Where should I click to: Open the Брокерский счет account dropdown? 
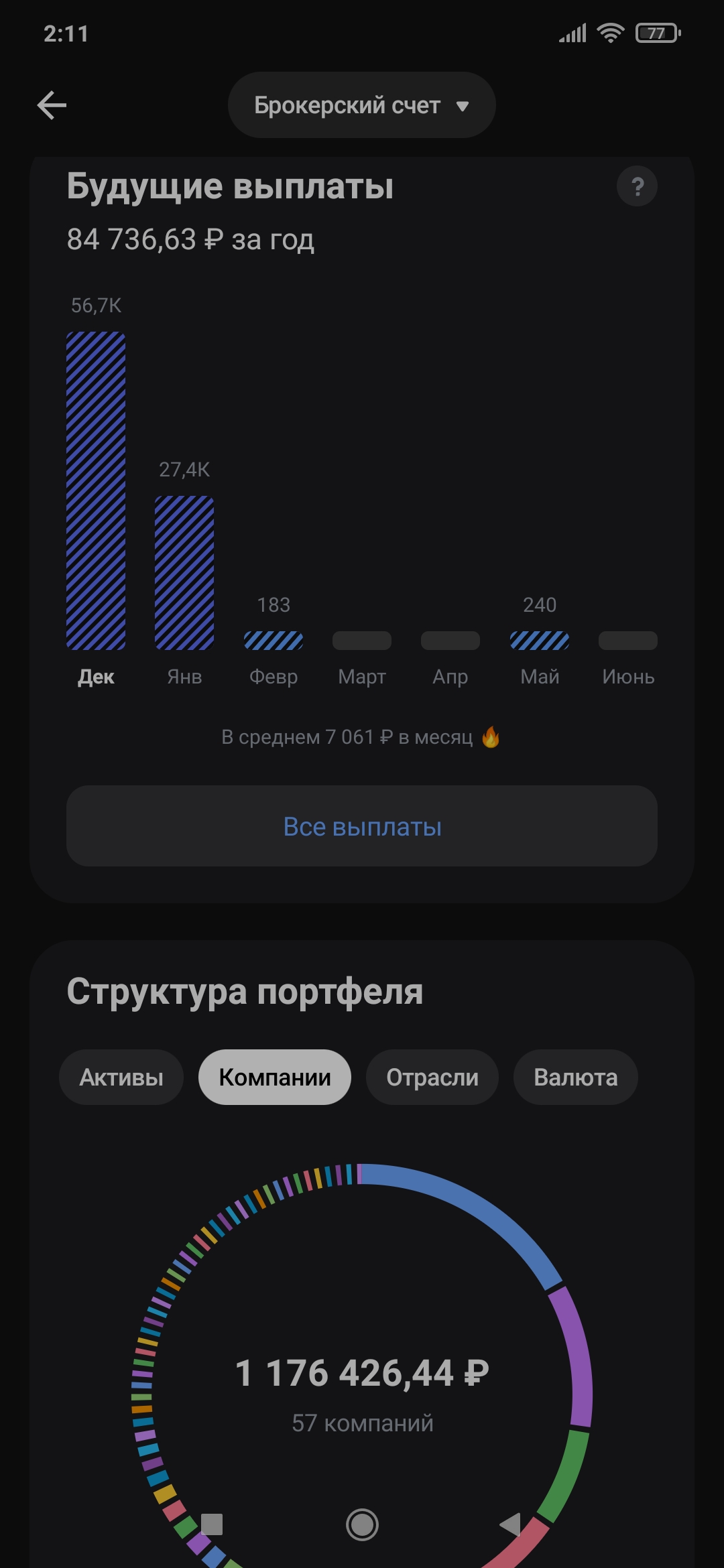coord(361,105)
